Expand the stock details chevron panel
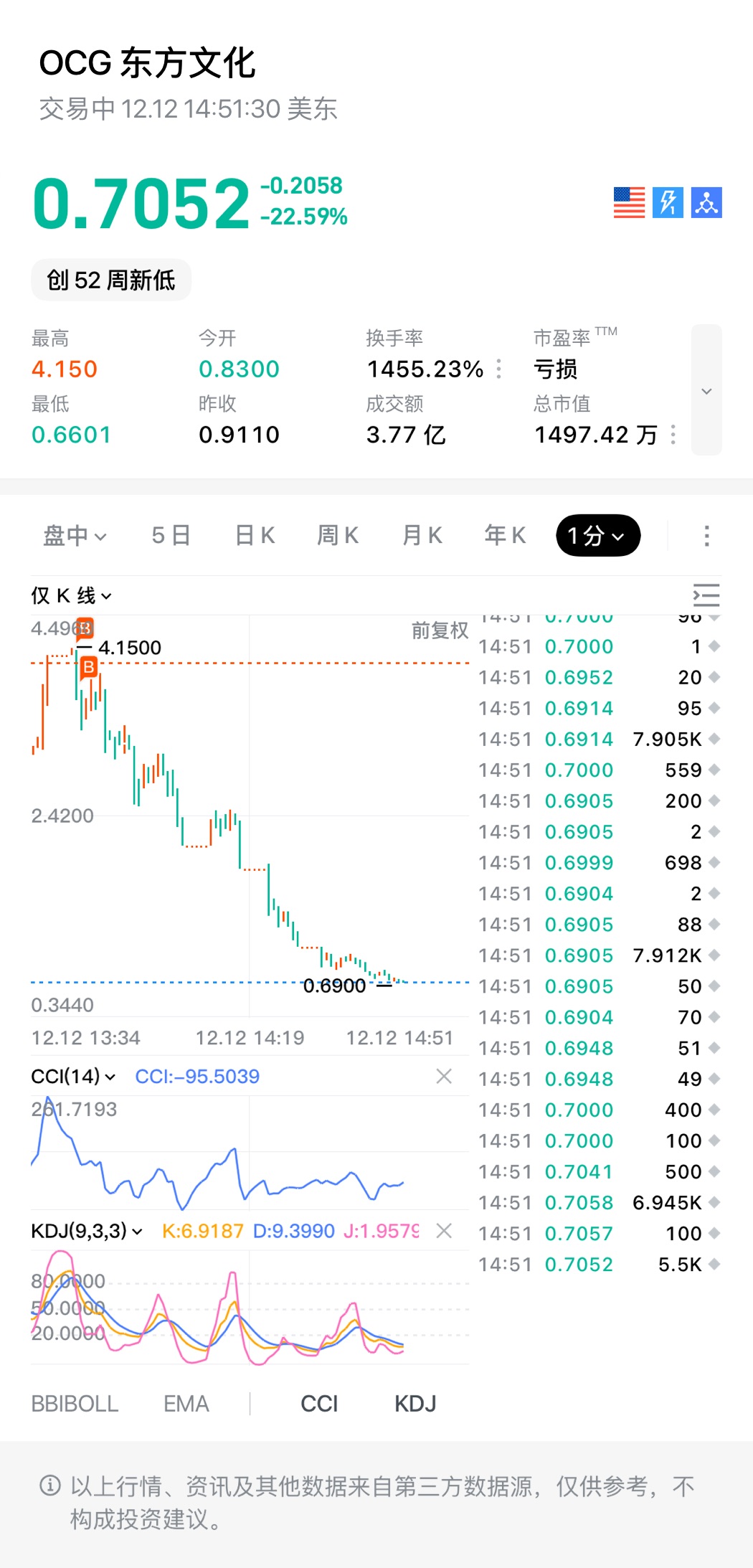 [x=706, y=390]
